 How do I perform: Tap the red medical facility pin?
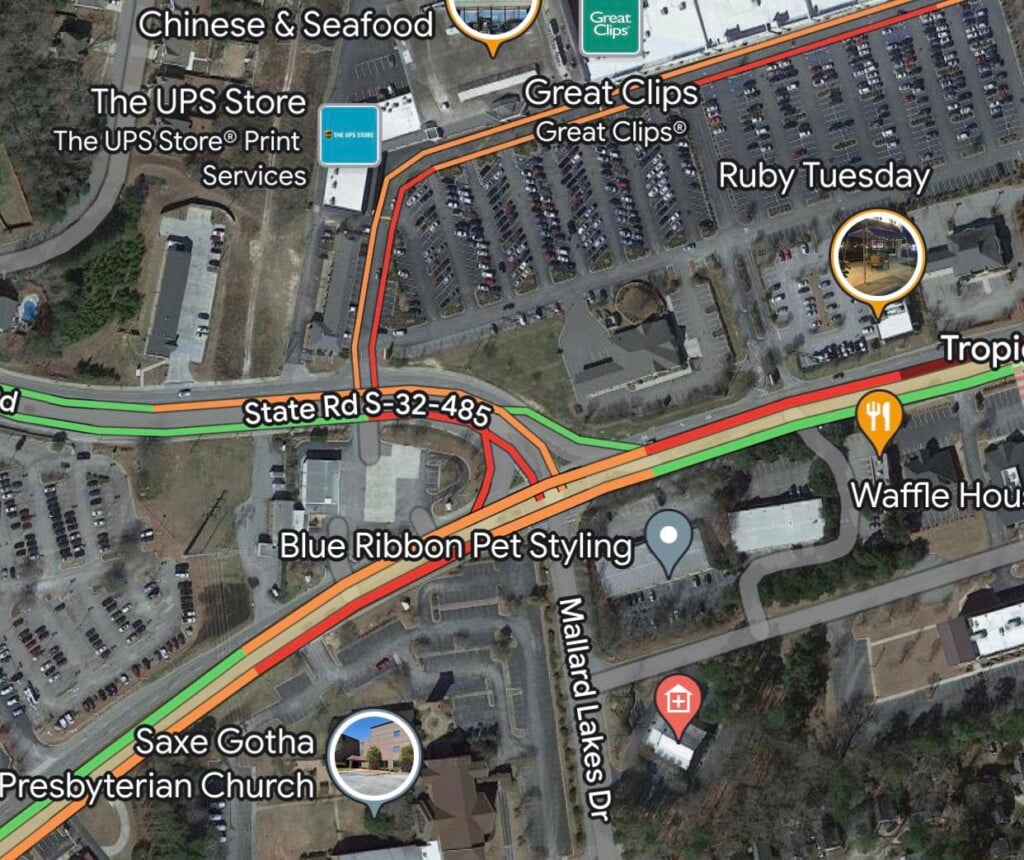(678, 702)
